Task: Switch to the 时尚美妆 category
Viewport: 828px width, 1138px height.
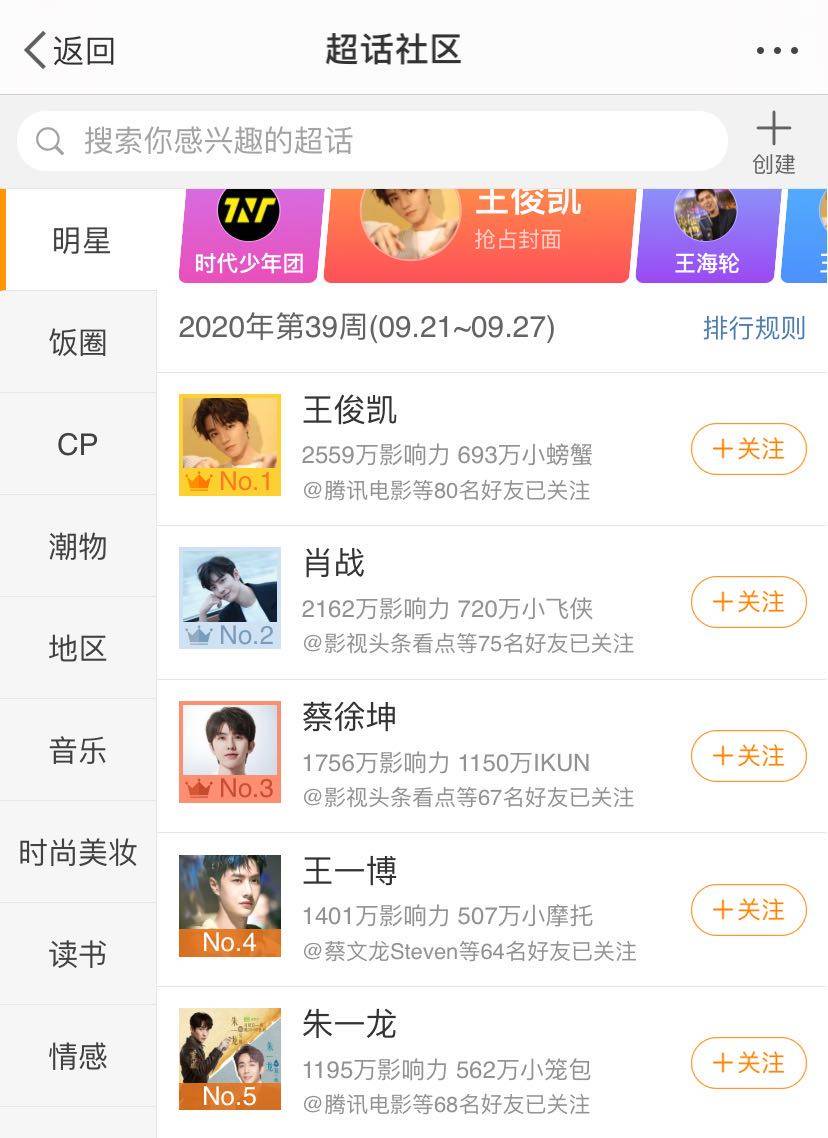Action: [x=78, y=853]
